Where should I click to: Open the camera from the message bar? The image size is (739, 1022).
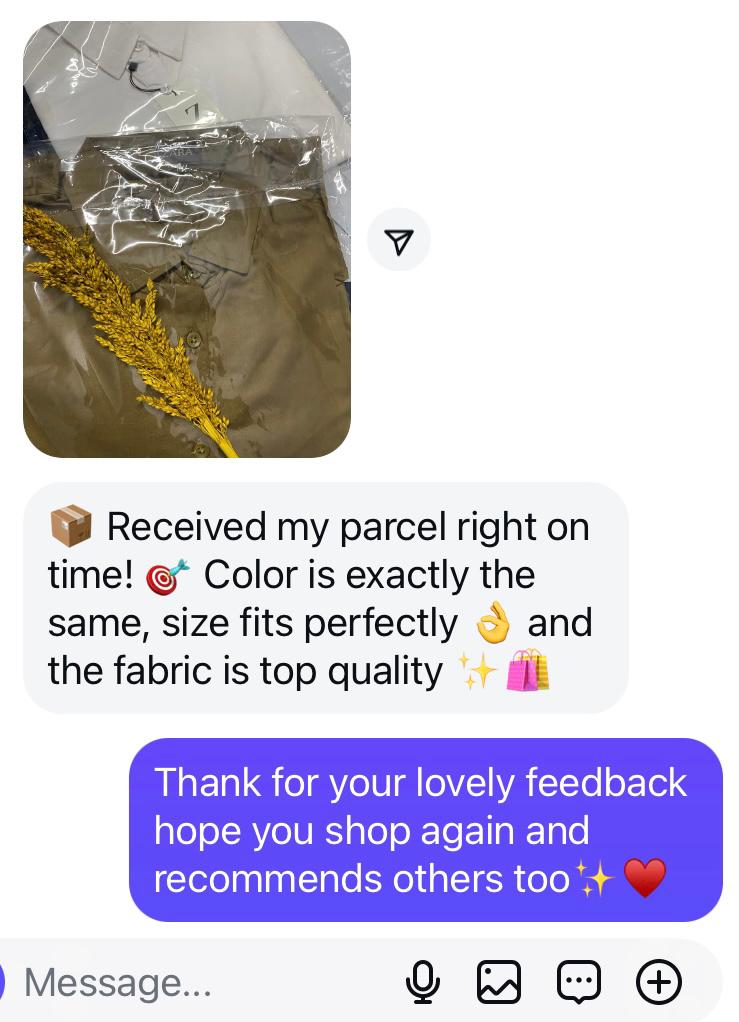point(4,982)
